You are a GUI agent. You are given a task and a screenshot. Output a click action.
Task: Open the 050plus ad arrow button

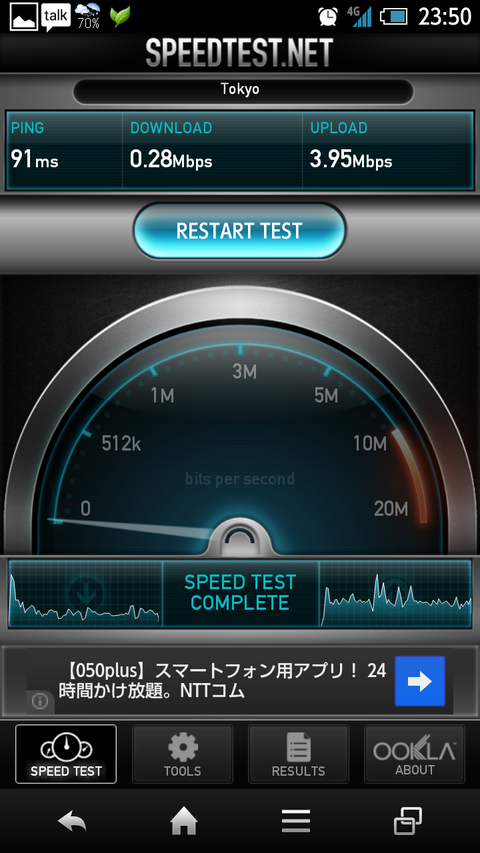(420, 681)
